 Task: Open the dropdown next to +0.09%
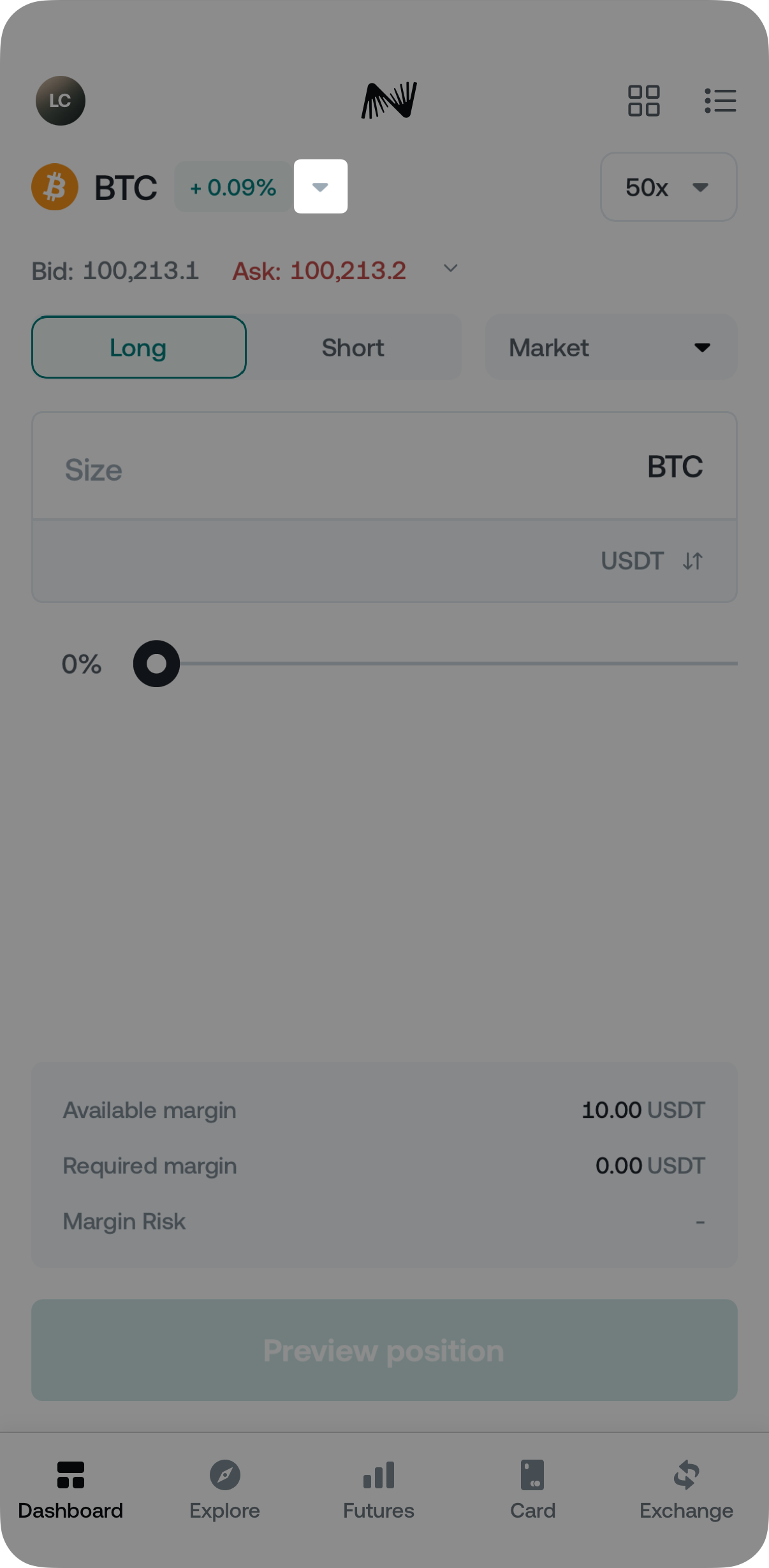click(x=320, y=187)
